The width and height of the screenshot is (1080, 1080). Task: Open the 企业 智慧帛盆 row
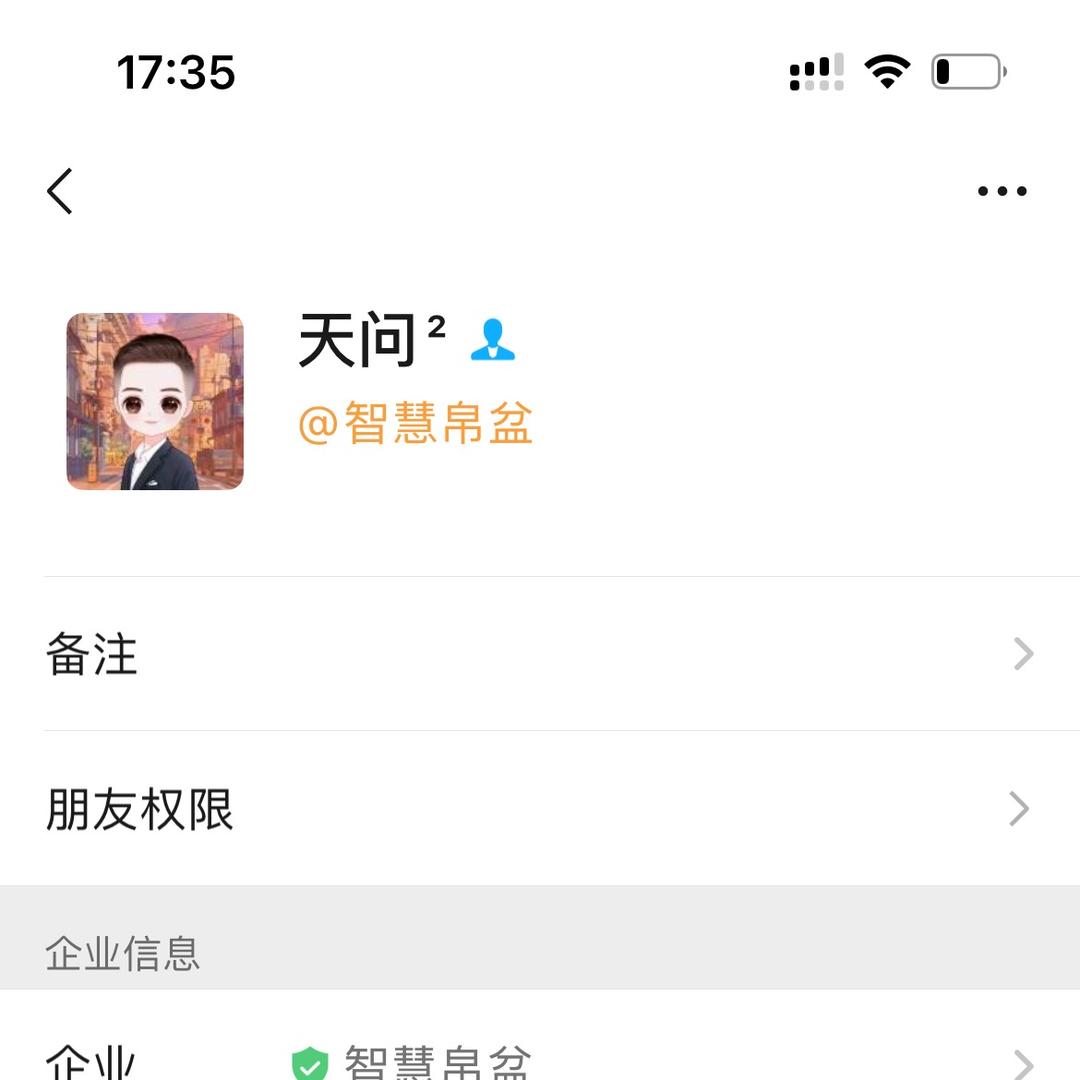click(x=540, y=1060)
